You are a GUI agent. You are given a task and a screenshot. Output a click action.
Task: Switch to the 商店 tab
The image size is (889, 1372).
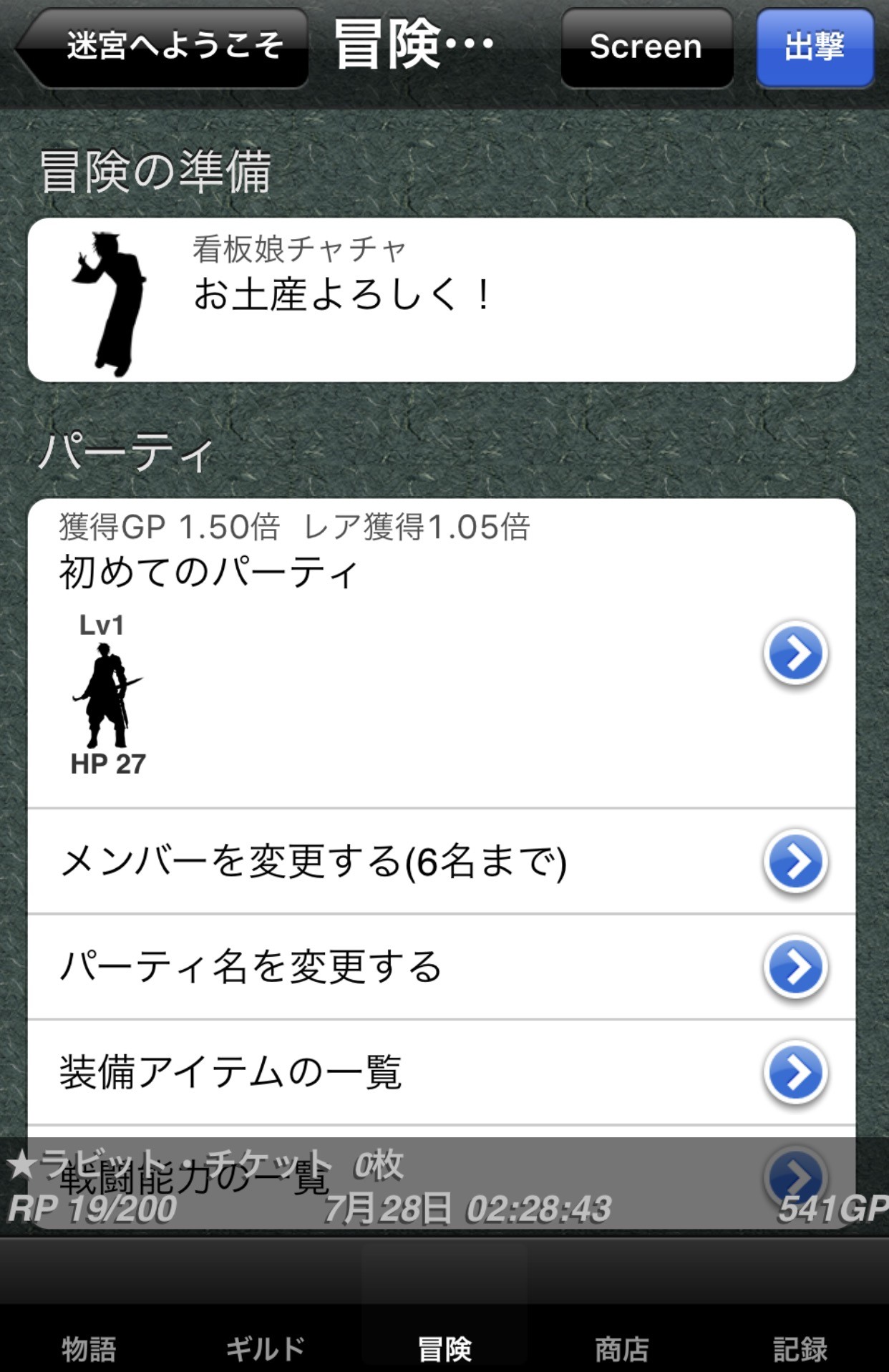pyautogui.click(x=622, y=1348)
